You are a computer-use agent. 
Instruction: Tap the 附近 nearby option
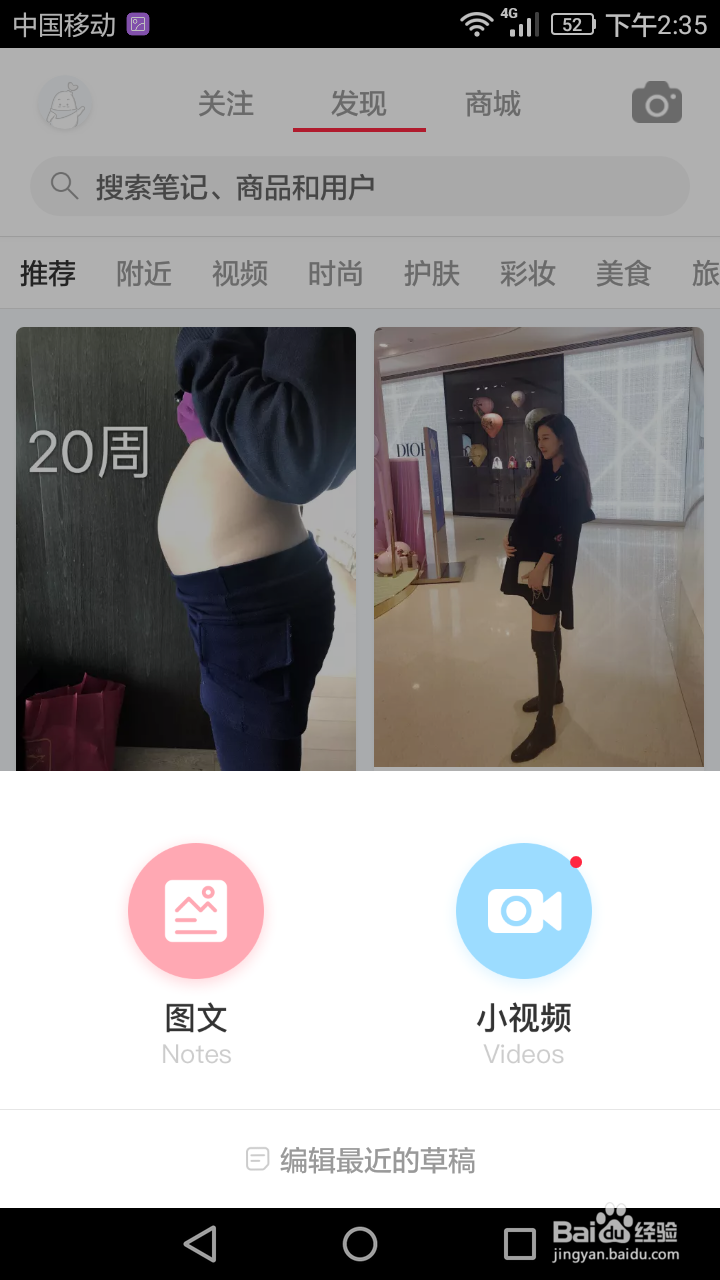tap(143, 274)
